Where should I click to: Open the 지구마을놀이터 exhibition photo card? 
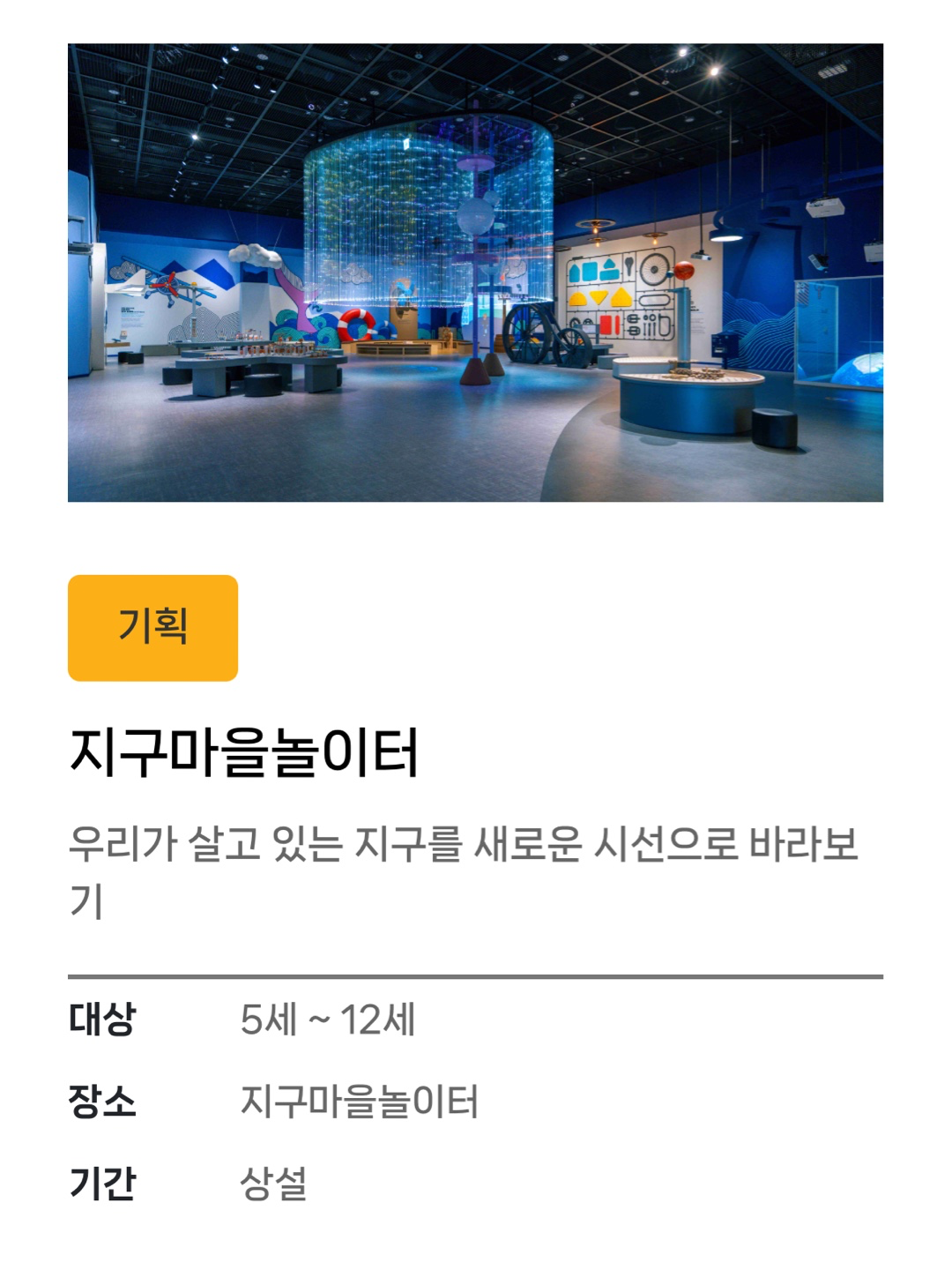click(475, 273)
